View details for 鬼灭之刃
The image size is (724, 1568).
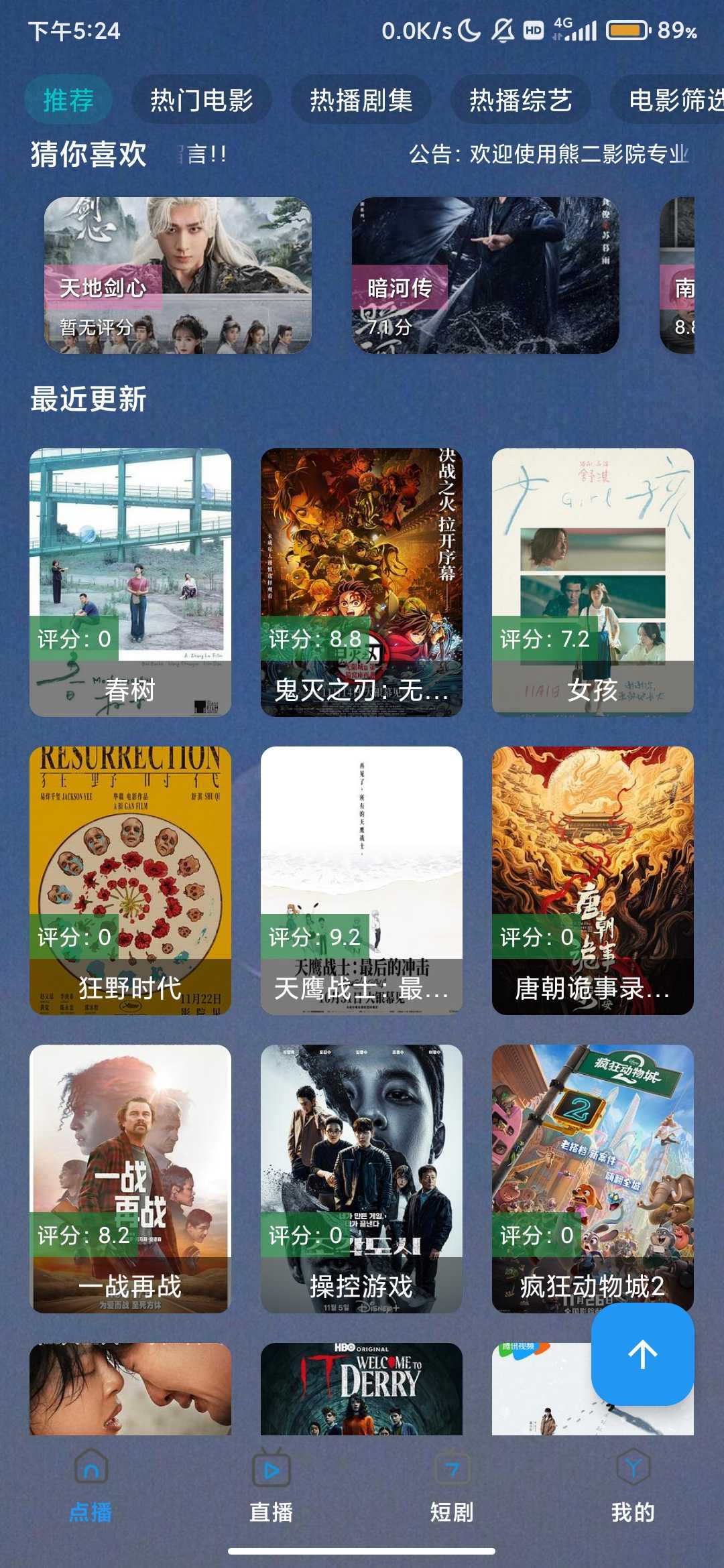(361, 582)
